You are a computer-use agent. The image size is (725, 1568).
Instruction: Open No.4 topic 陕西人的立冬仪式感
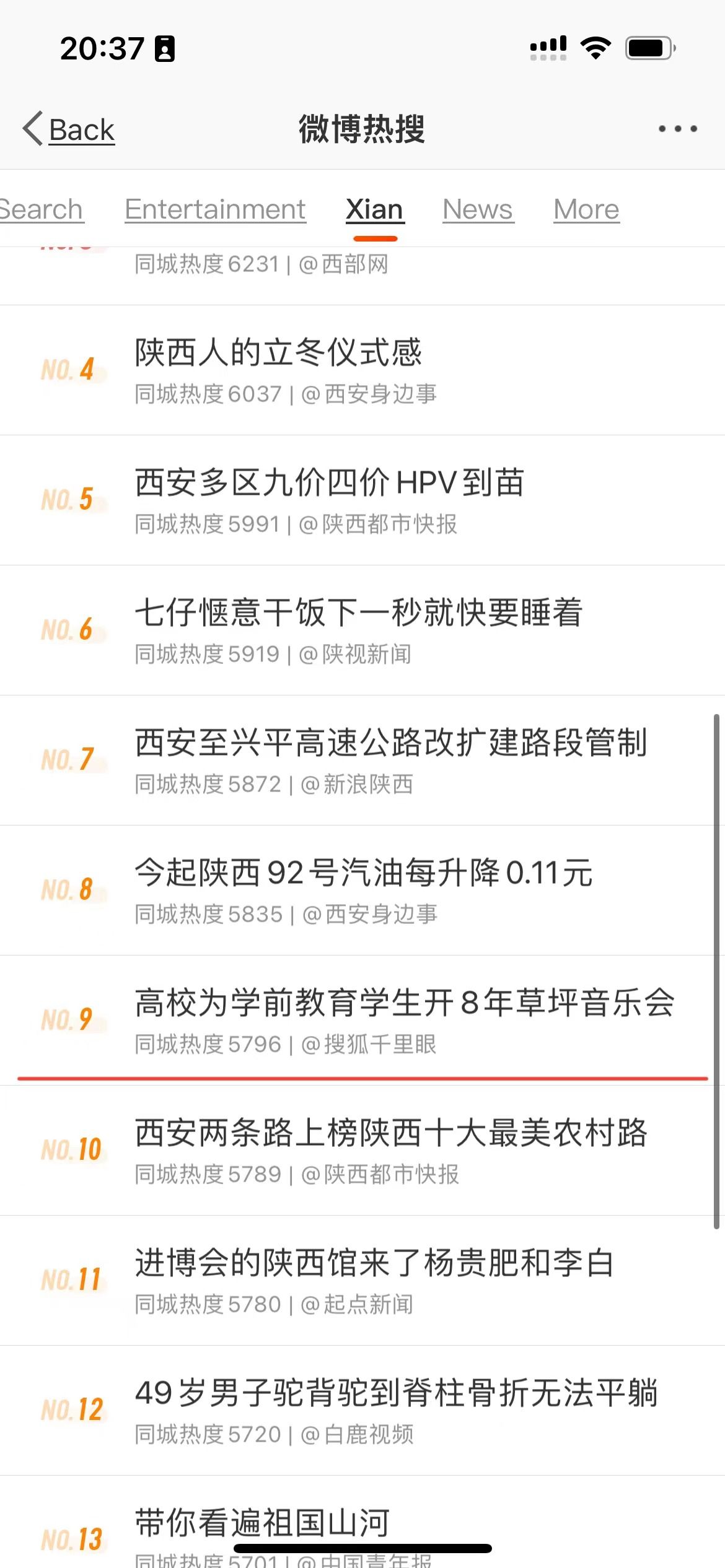click(x=279, y=353)
